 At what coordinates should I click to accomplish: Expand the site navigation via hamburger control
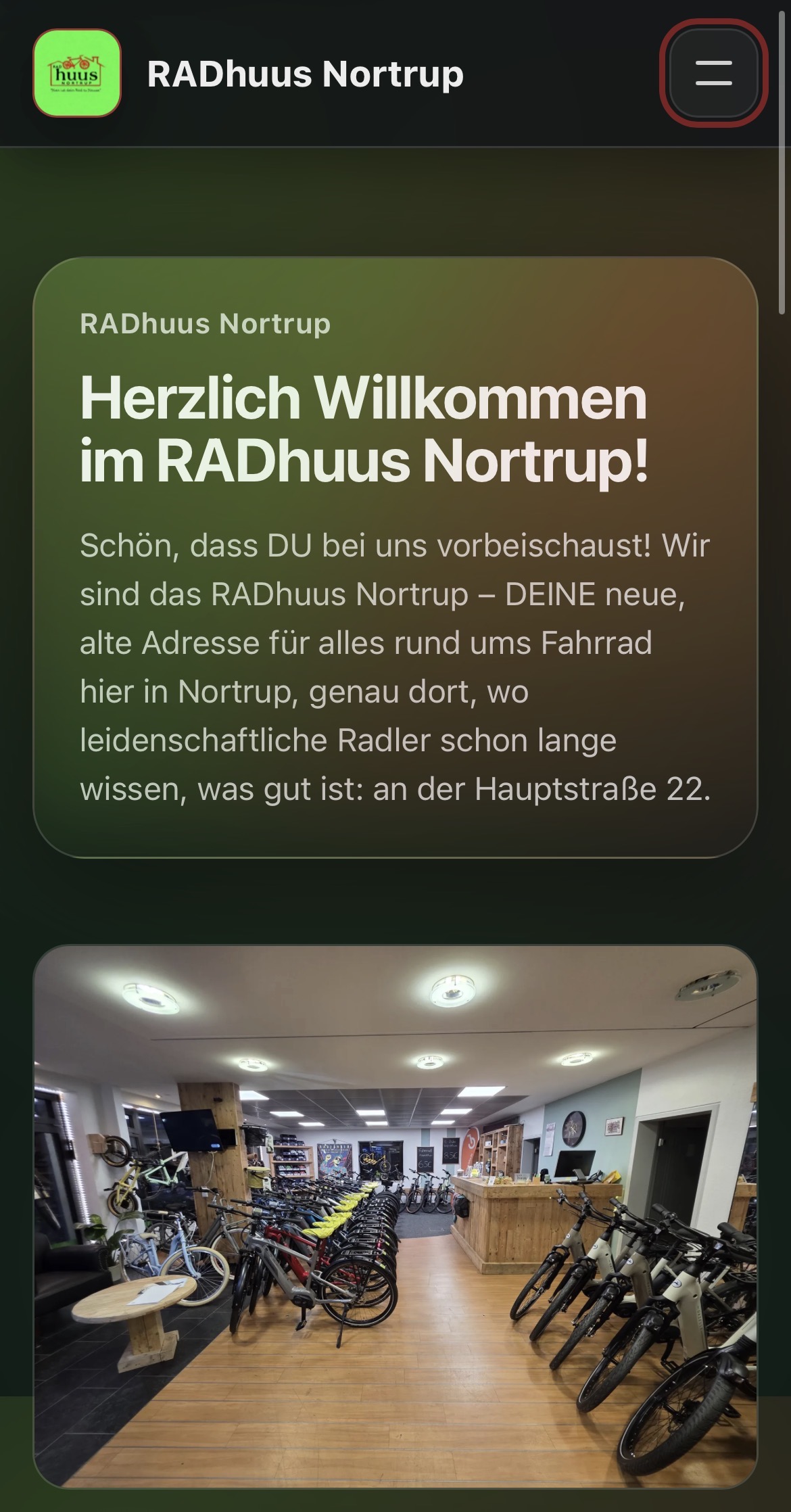pos(715,74)
